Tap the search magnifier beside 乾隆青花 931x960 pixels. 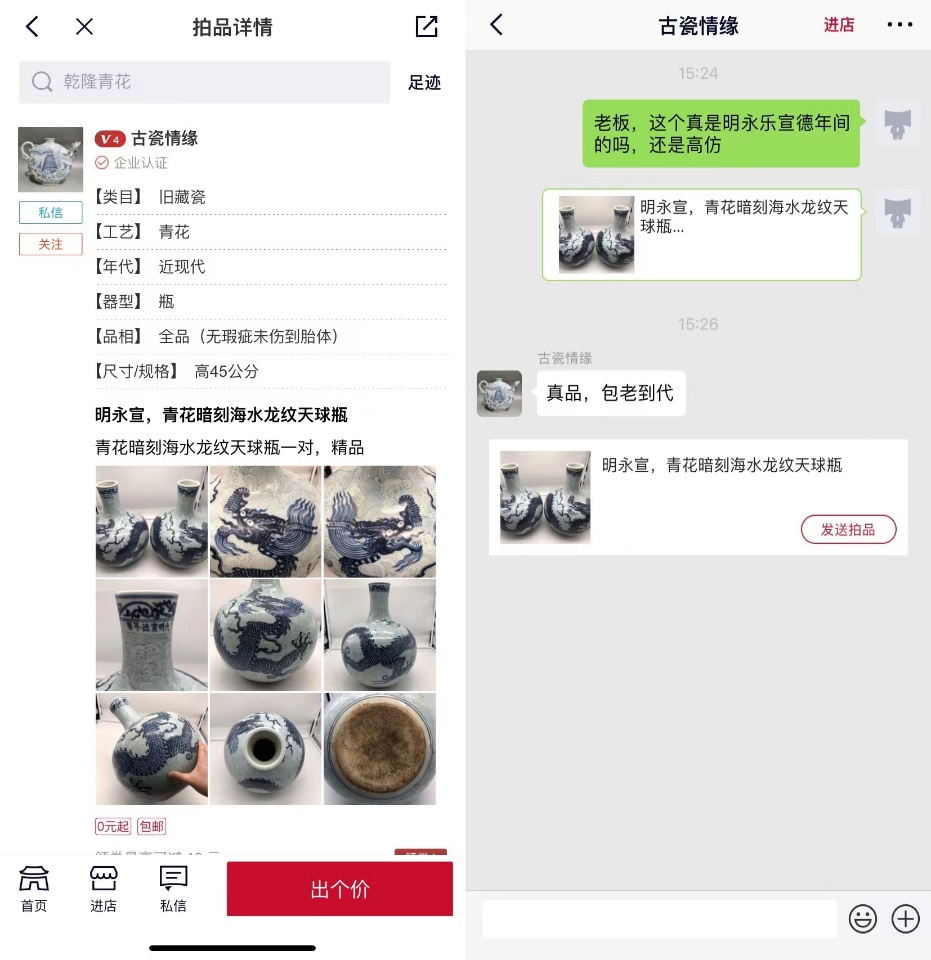click(x=40, y=82)
